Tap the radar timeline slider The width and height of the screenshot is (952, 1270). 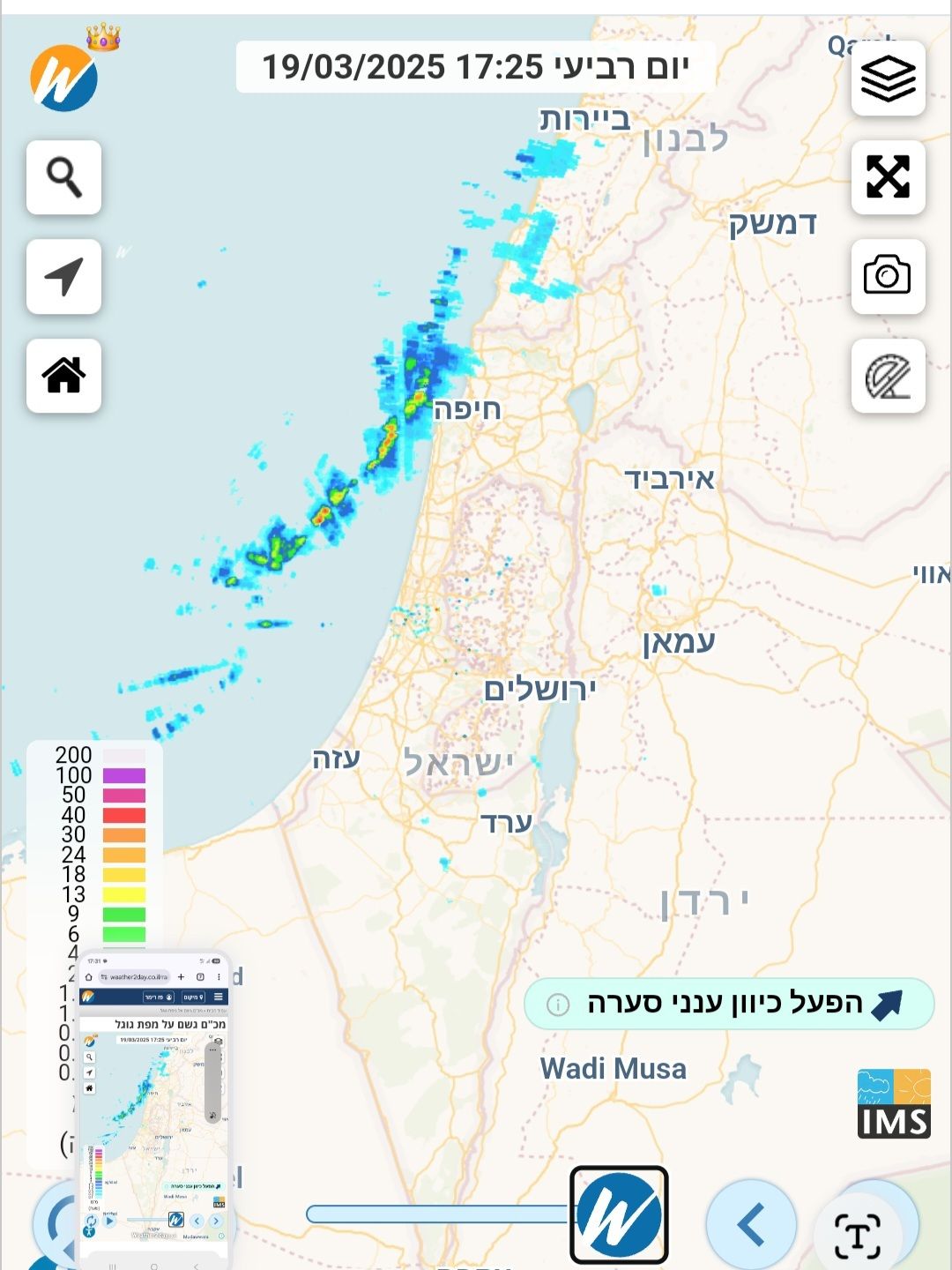[436, 1214]
